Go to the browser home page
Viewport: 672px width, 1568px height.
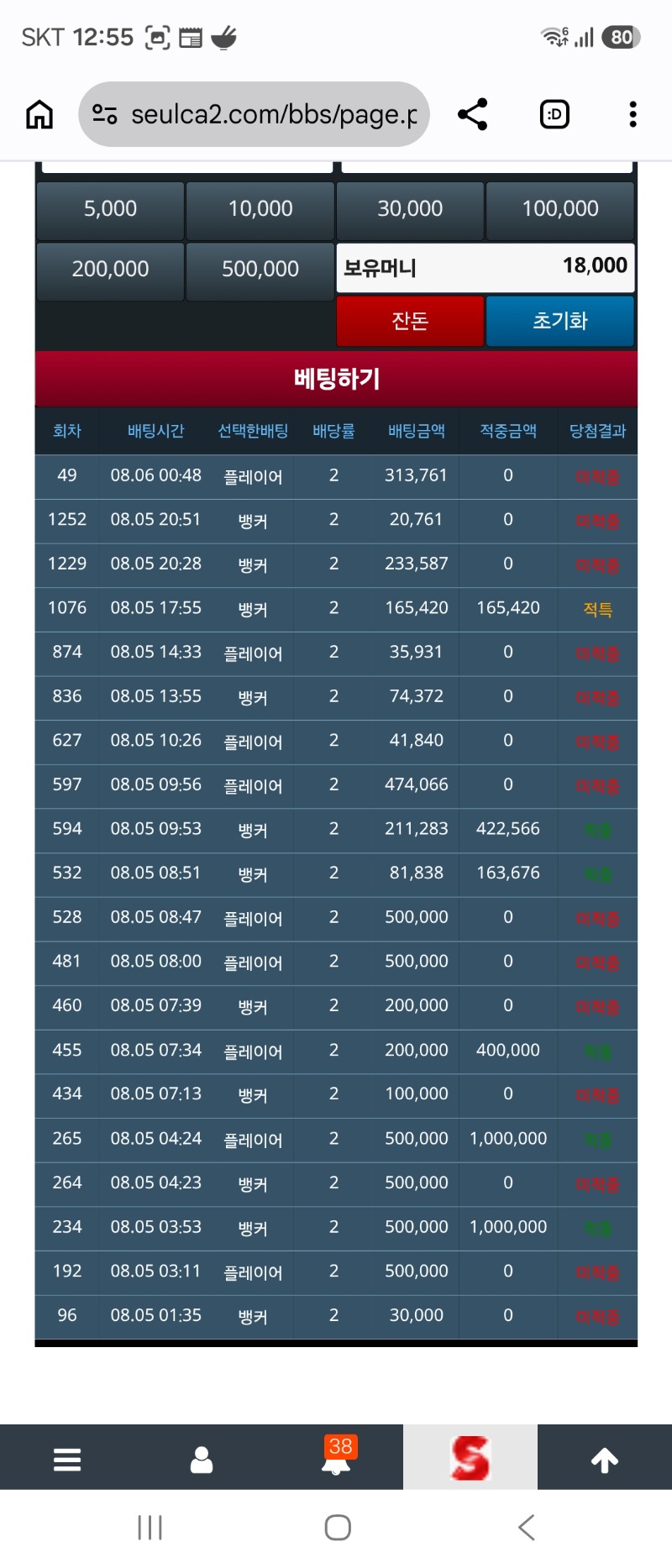pyautogui.click(x=39, y=114)
